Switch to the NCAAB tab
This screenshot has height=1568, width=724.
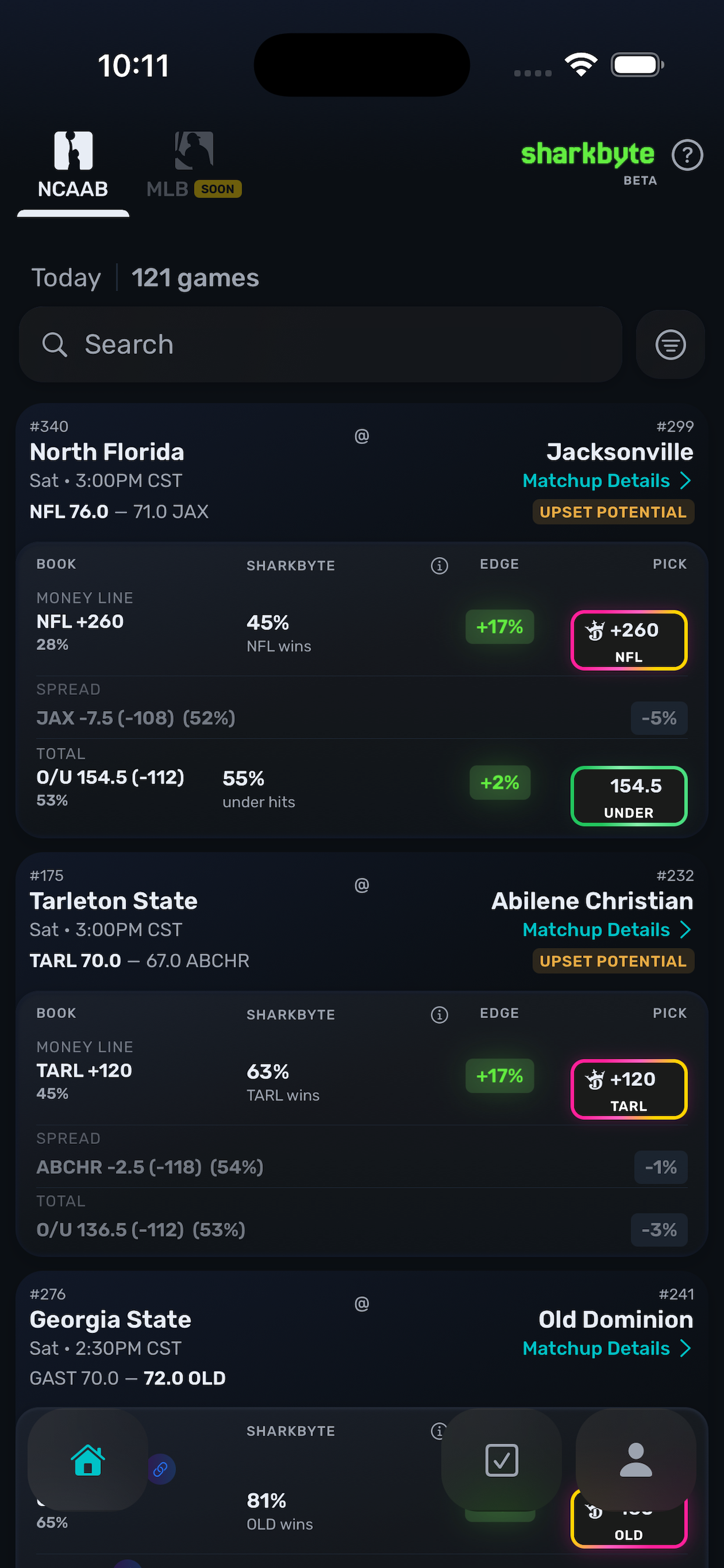73,188
